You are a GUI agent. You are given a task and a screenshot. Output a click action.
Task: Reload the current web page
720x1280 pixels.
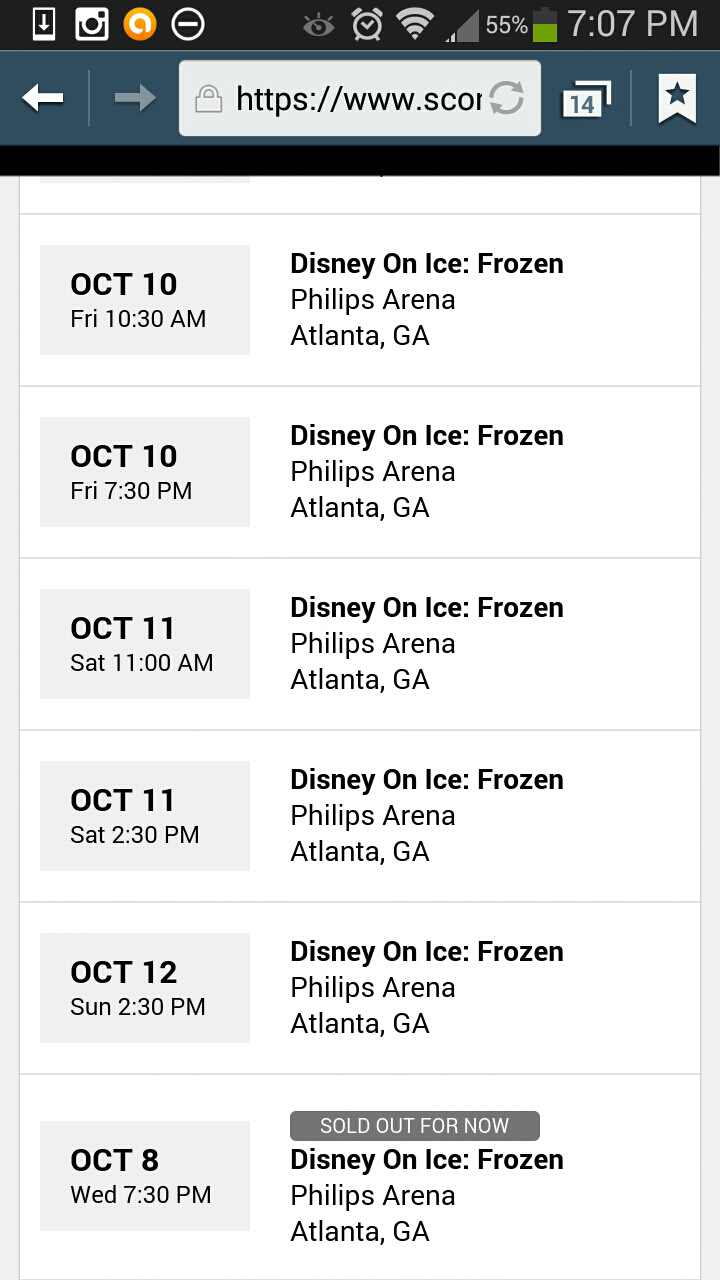507,98
